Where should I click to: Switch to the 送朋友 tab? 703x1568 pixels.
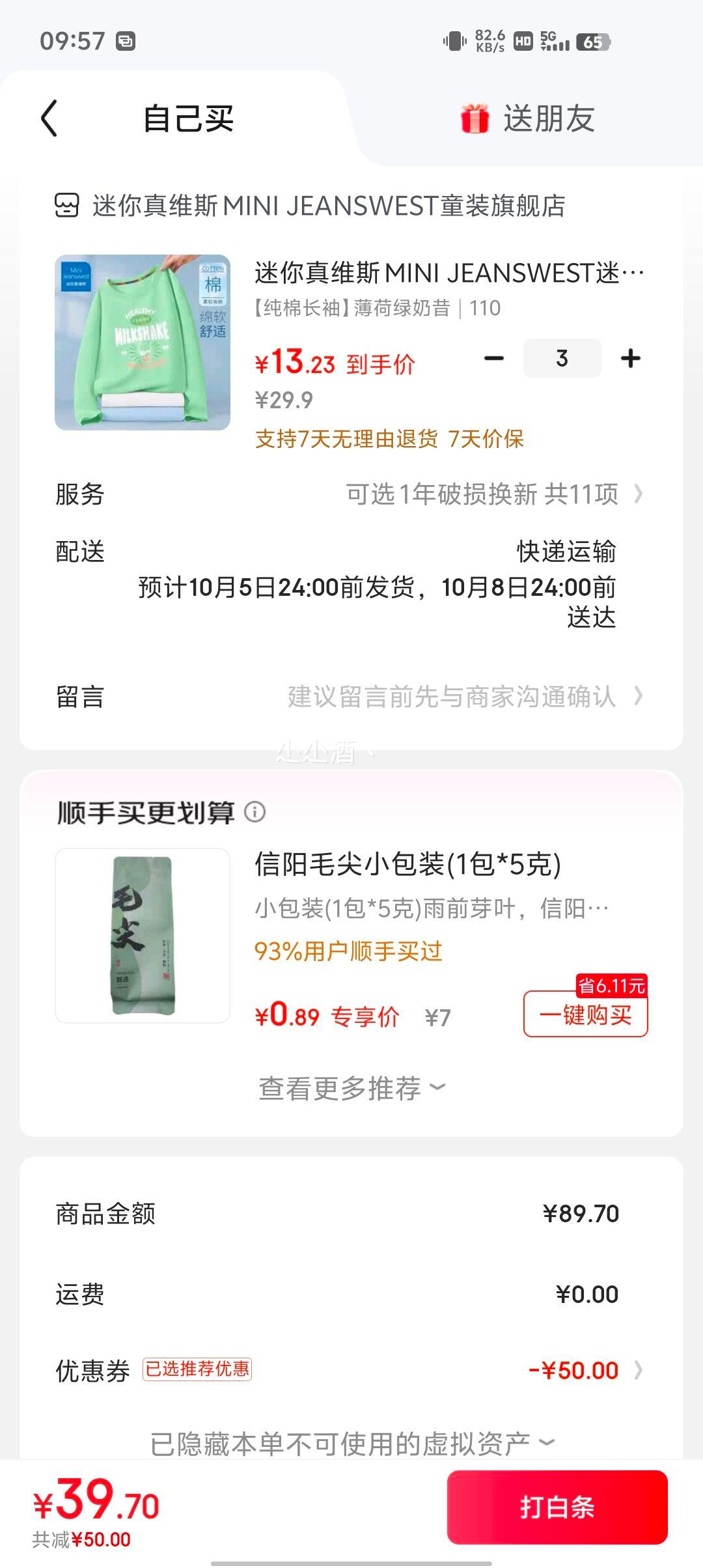tap(528, 119)
